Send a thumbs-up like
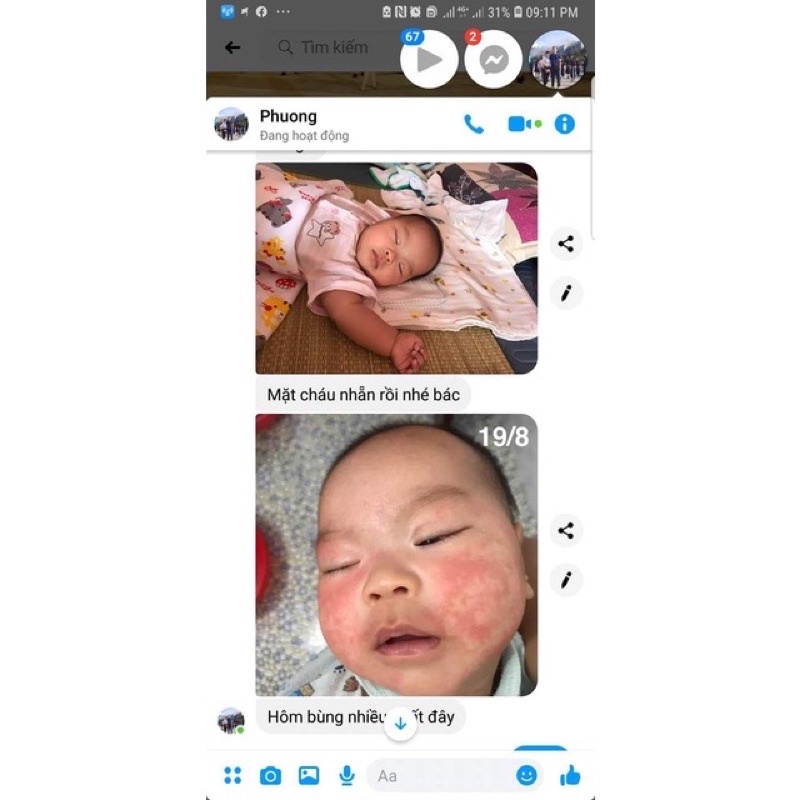 click(570, 775)
